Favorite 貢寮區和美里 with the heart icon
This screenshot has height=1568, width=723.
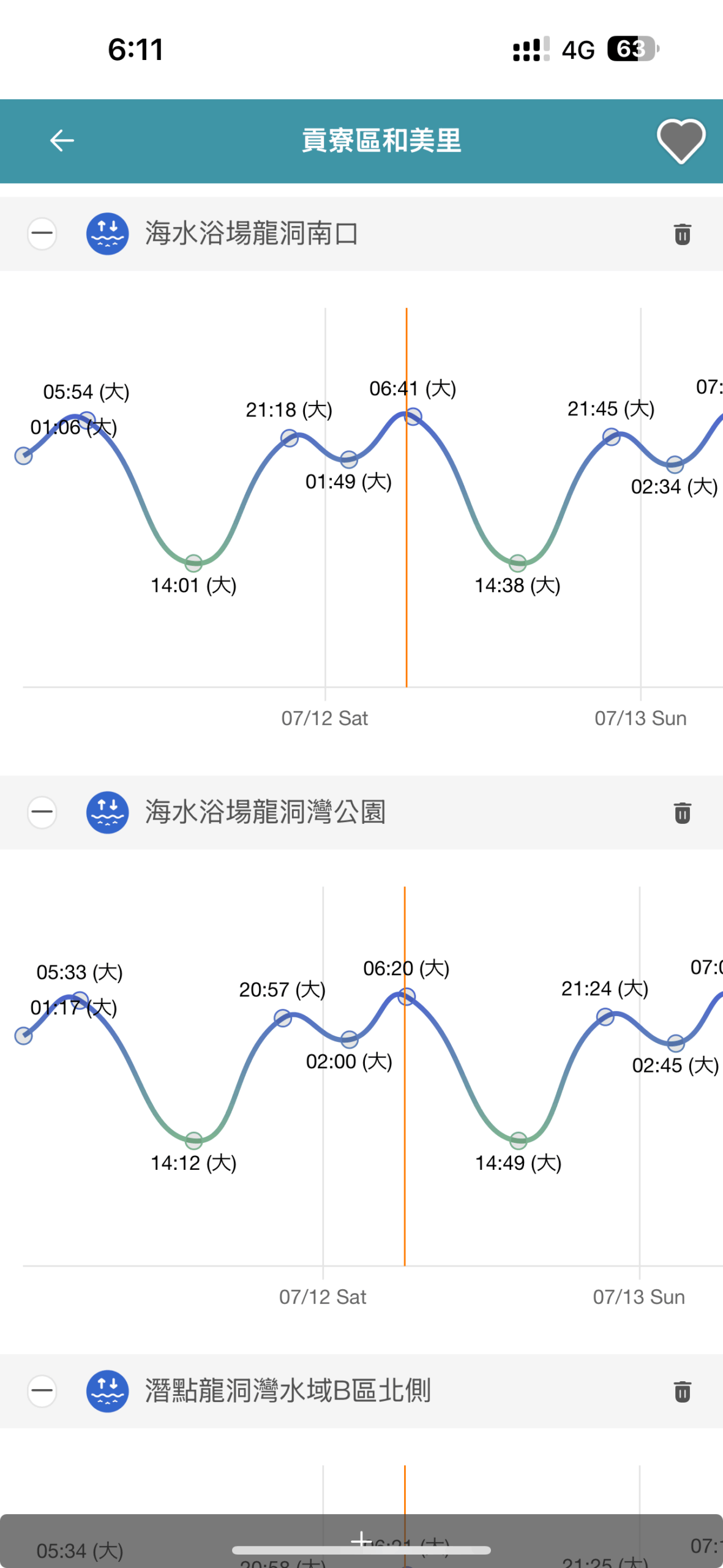point(681,141)
